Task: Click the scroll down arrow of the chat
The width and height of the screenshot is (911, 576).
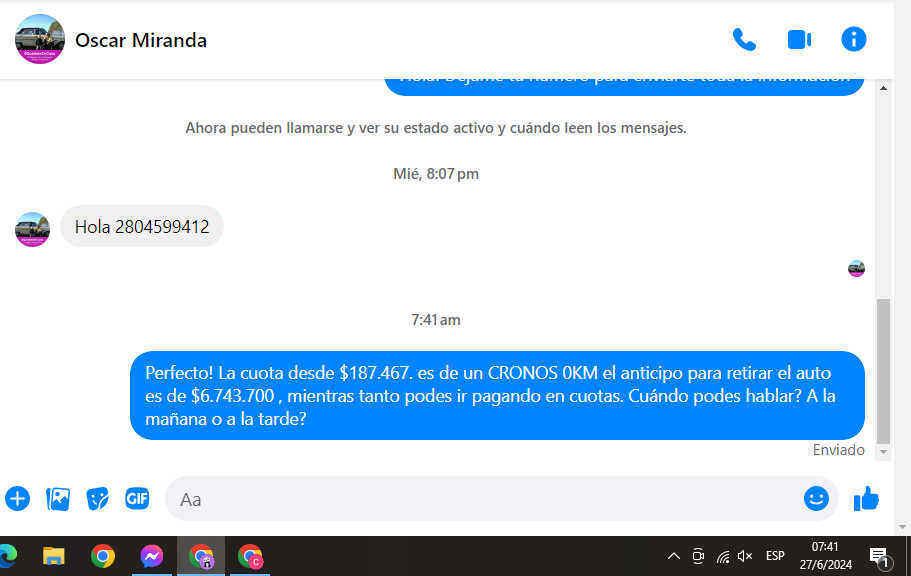Action: point(883,452)
